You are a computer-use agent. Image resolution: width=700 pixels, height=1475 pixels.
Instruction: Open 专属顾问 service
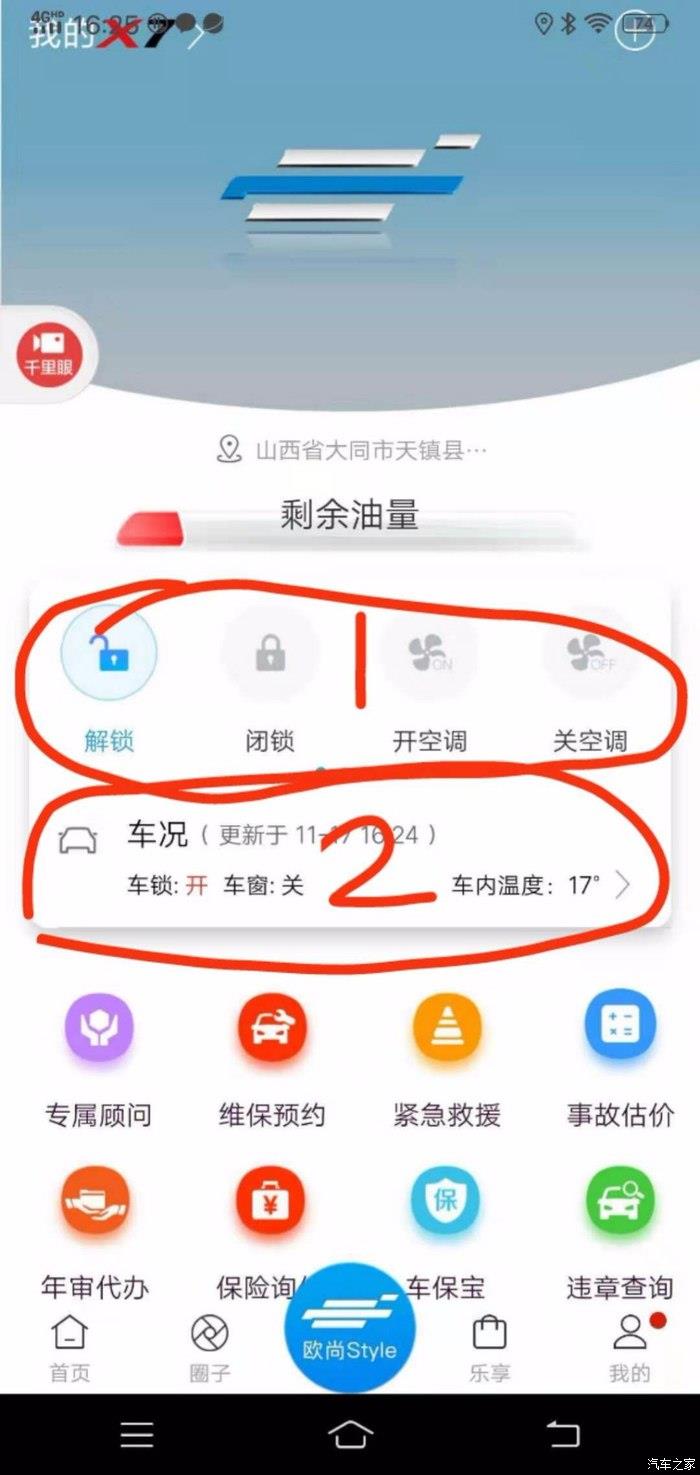coord(98,1030)
